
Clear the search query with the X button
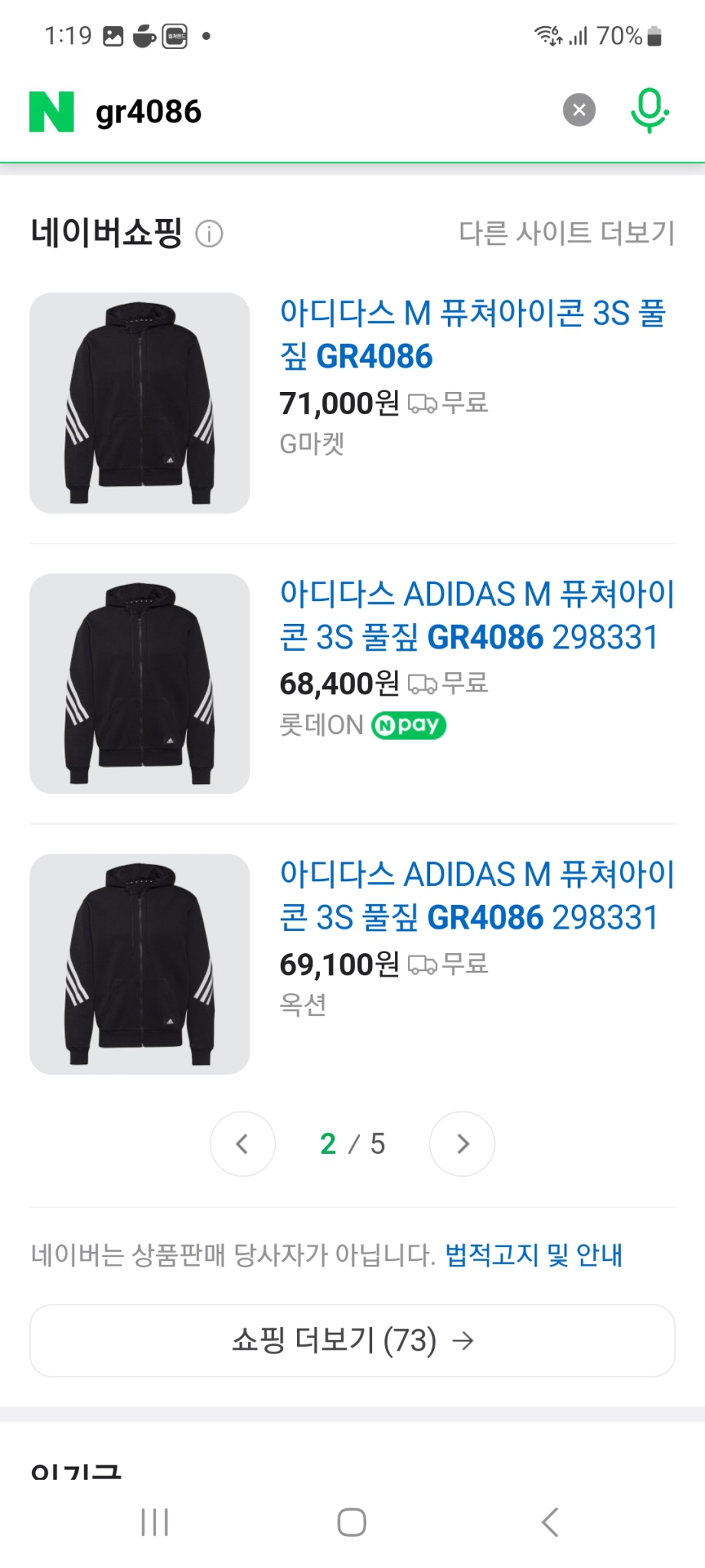579,109
